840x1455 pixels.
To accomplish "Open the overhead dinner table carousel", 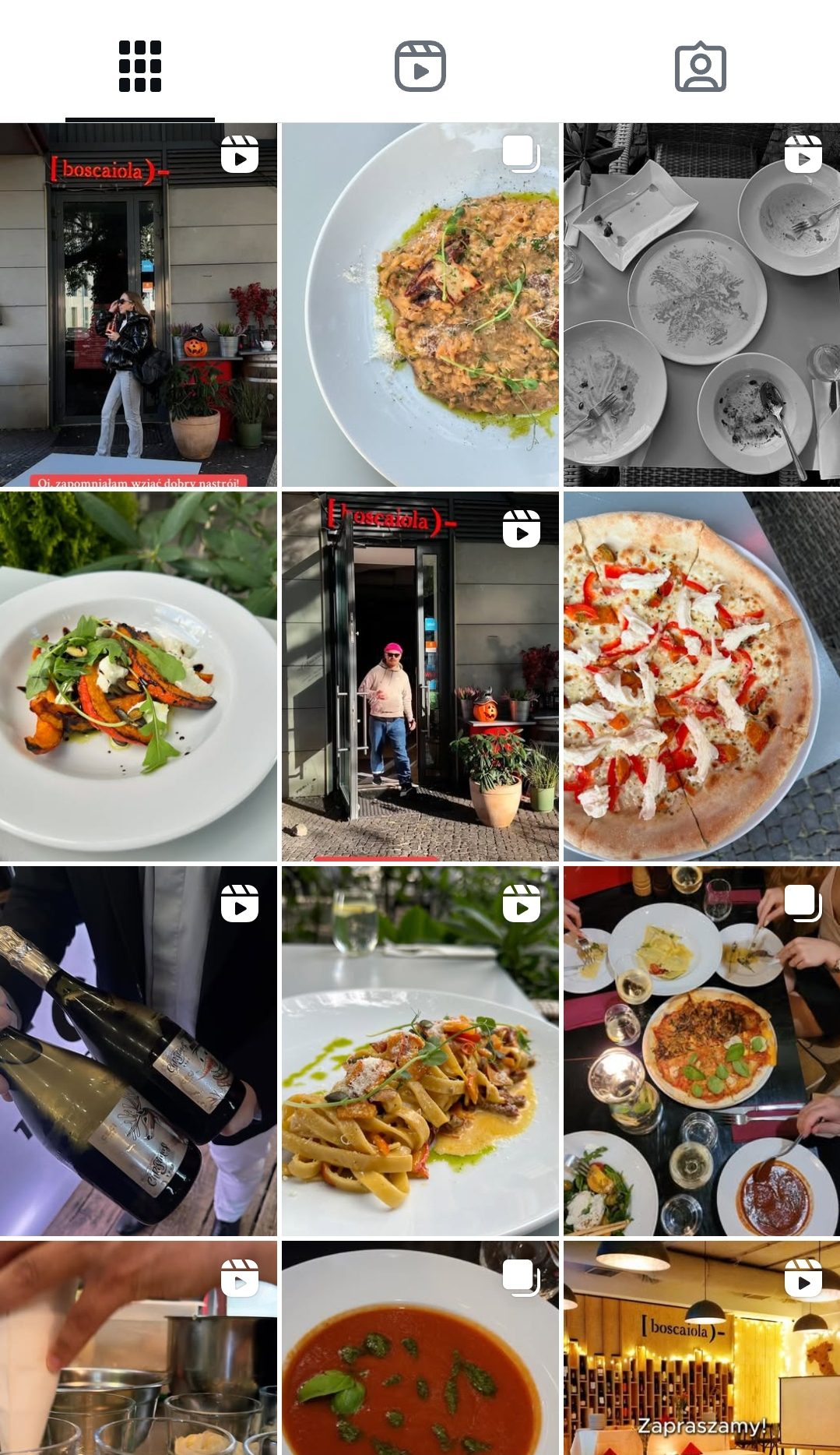I will coord(701,1051).
